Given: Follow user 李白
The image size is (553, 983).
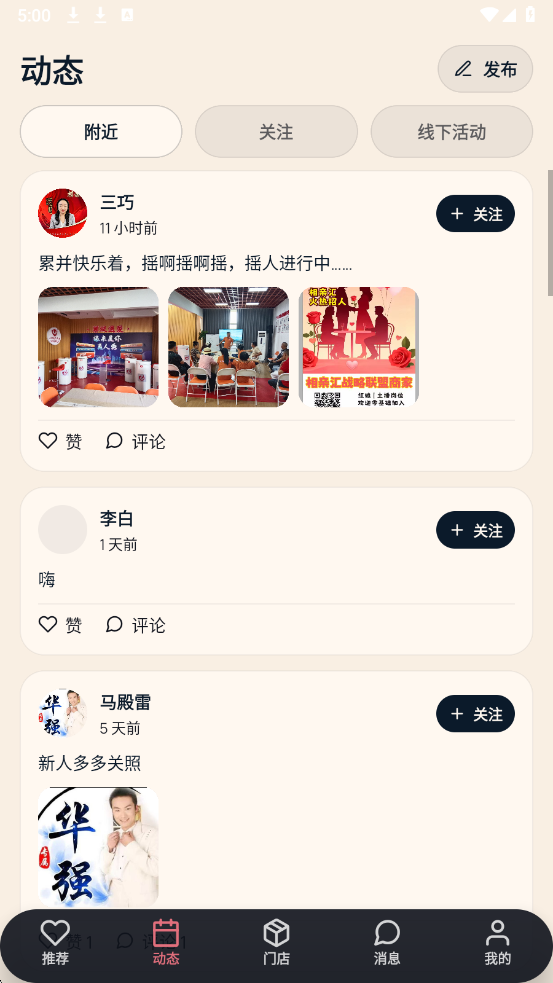Looking at the screenshot, I should (x=475, y=530).
